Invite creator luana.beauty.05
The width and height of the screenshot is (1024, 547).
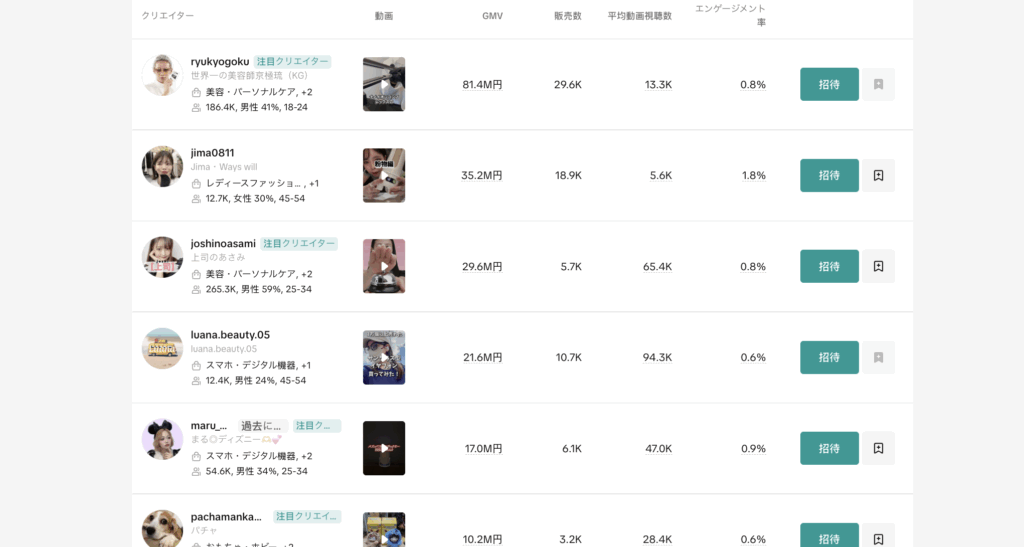click(x=829, y=357)
